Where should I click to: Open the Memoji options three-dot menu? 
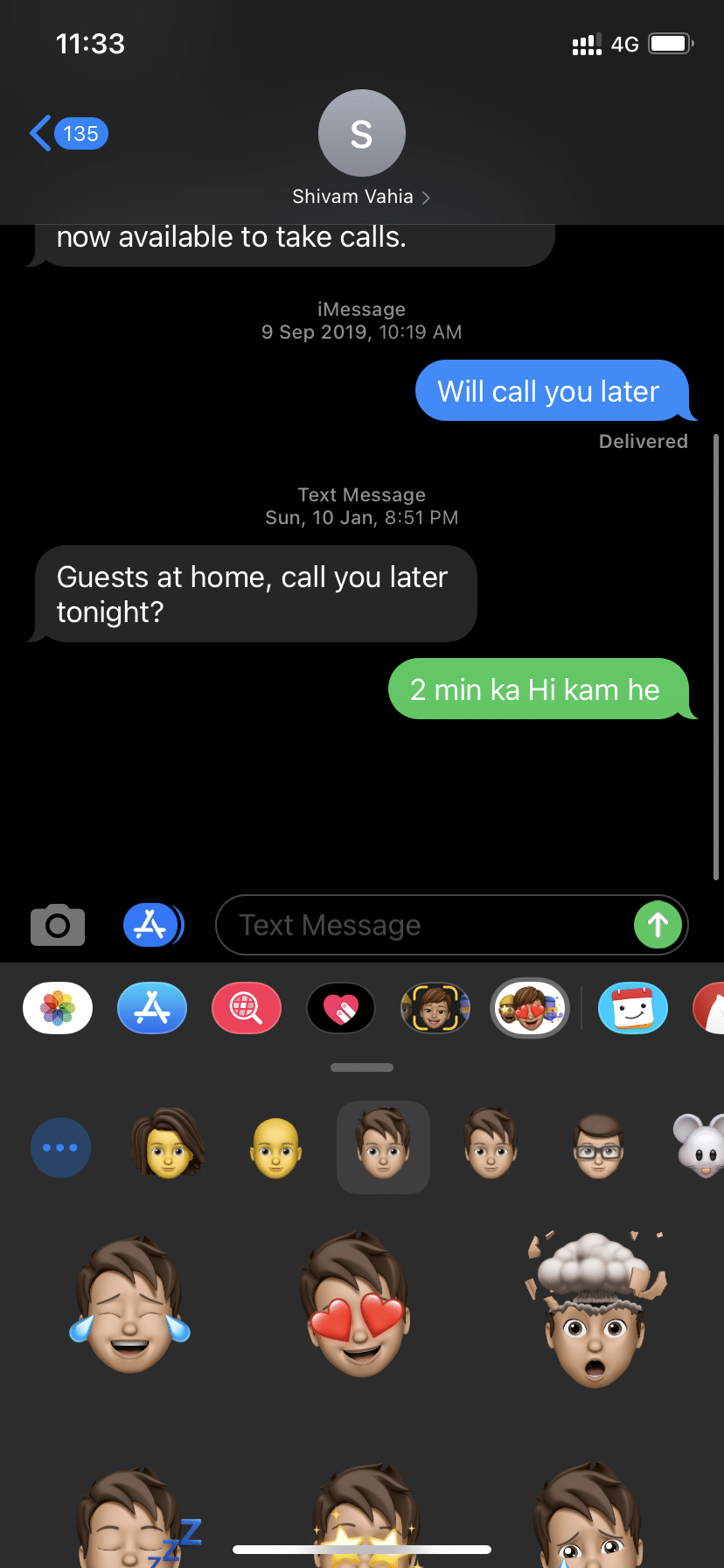pos(60,1147)
